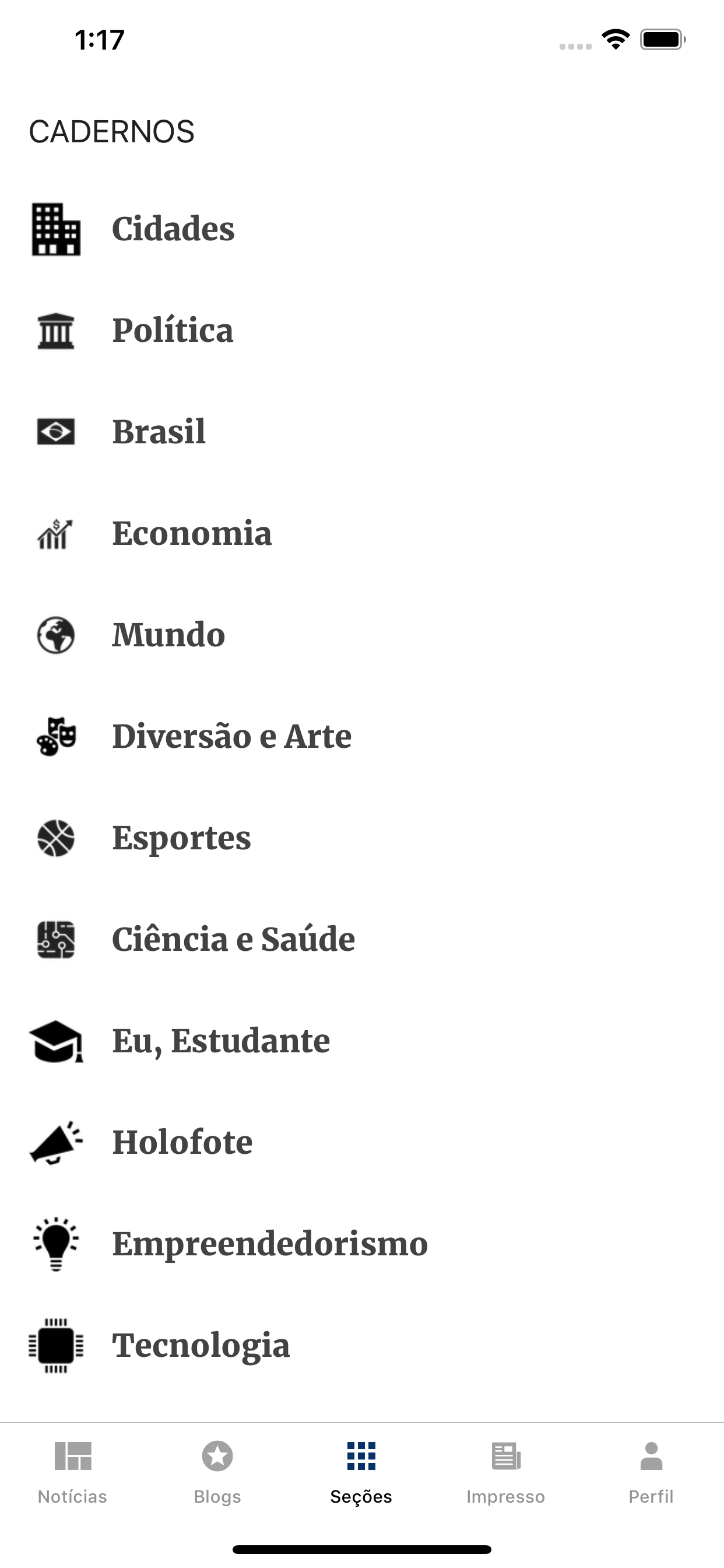
Task: Select the Brasil section
Action: point(159,432)
